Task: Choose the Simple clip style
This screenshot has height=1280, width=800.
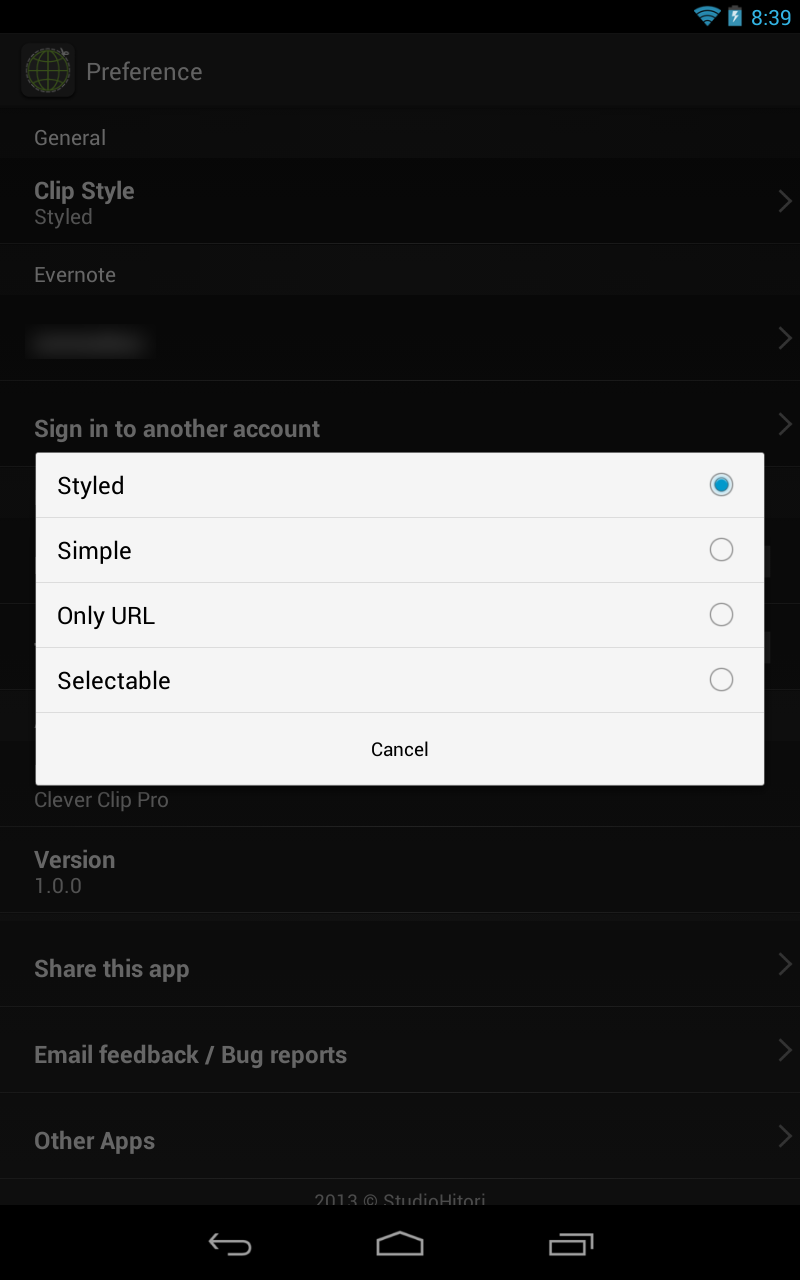Action: click(x=400, y=550)
